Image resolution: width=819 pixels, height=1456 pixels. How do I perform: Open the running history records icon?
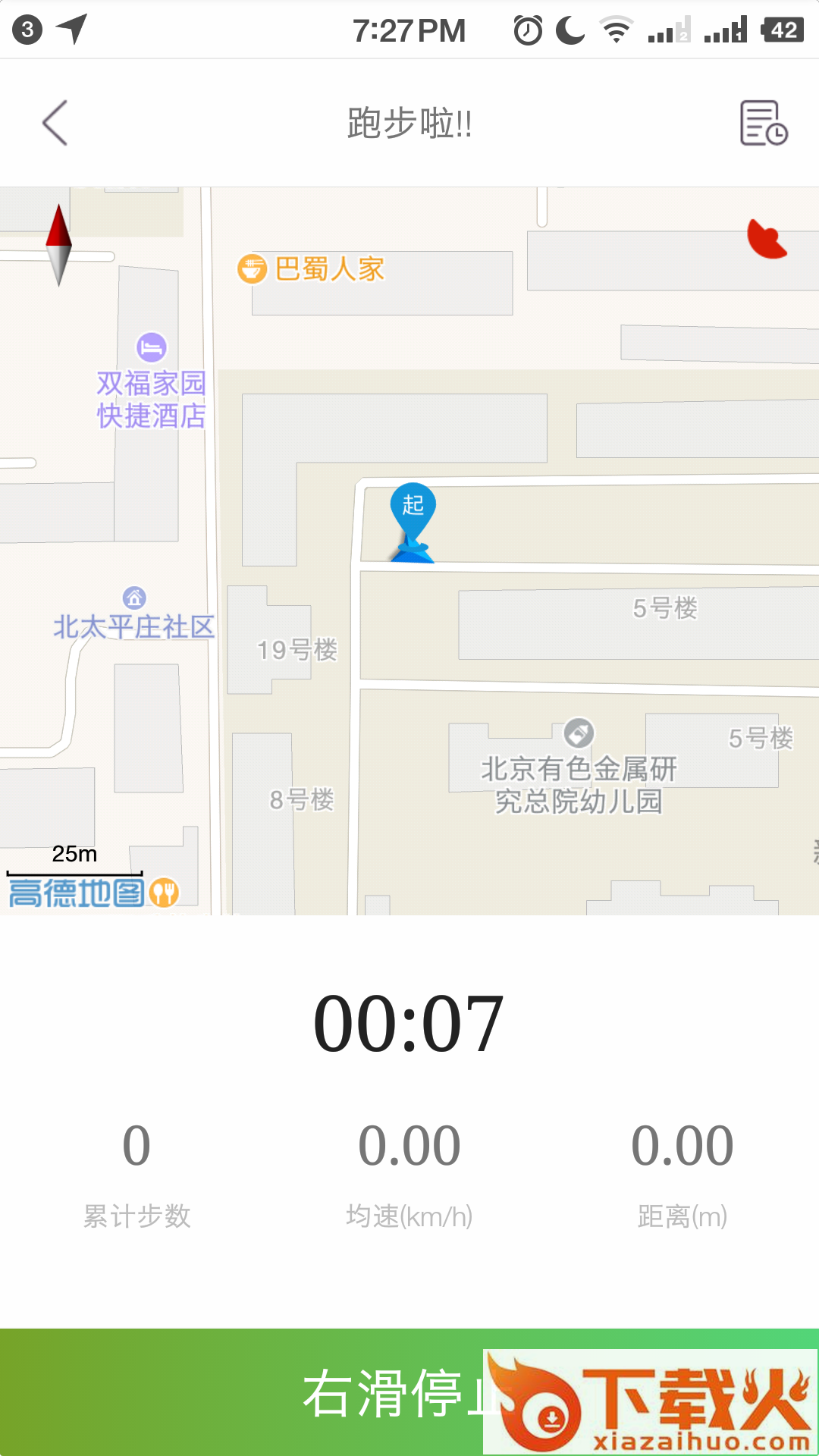point(763,123)
